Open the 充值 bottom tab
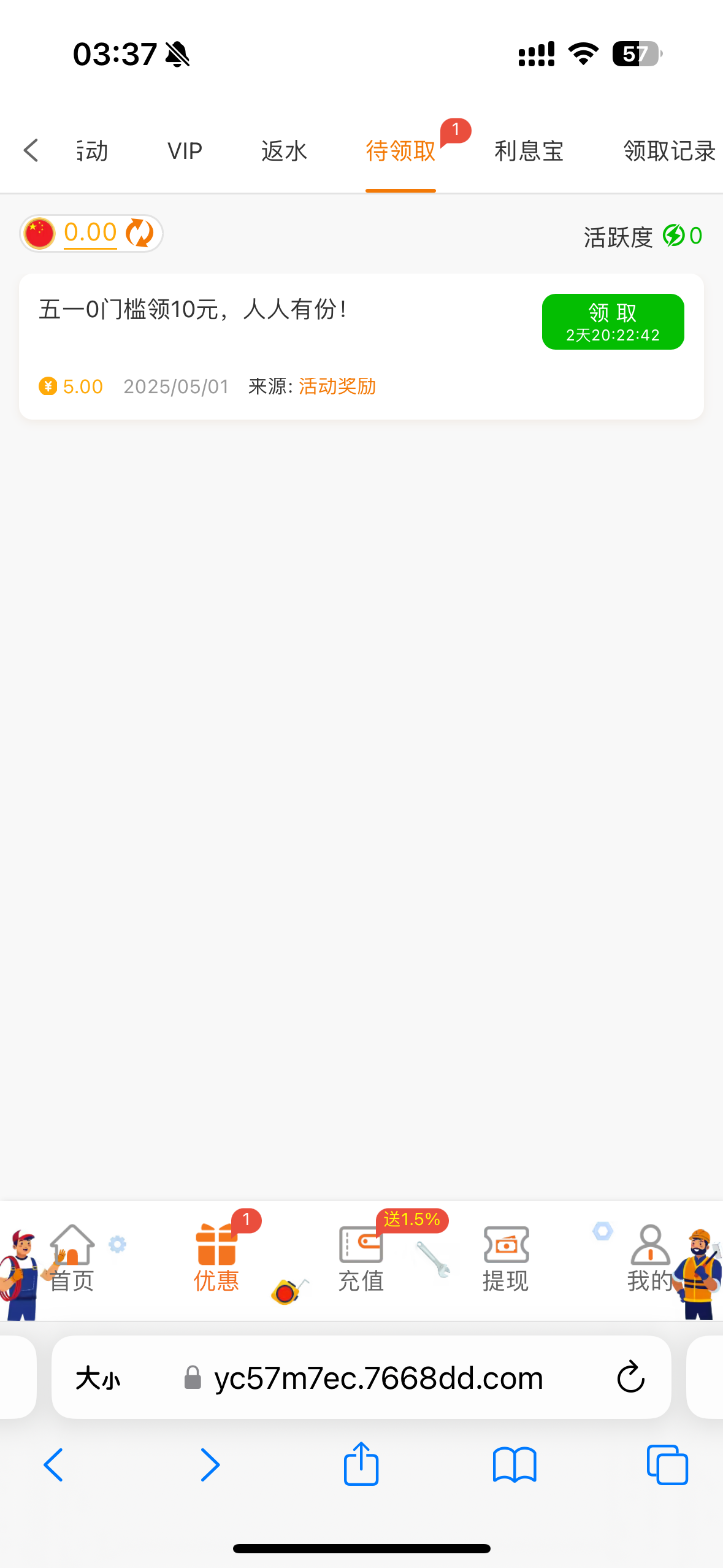 (361, 1259)
